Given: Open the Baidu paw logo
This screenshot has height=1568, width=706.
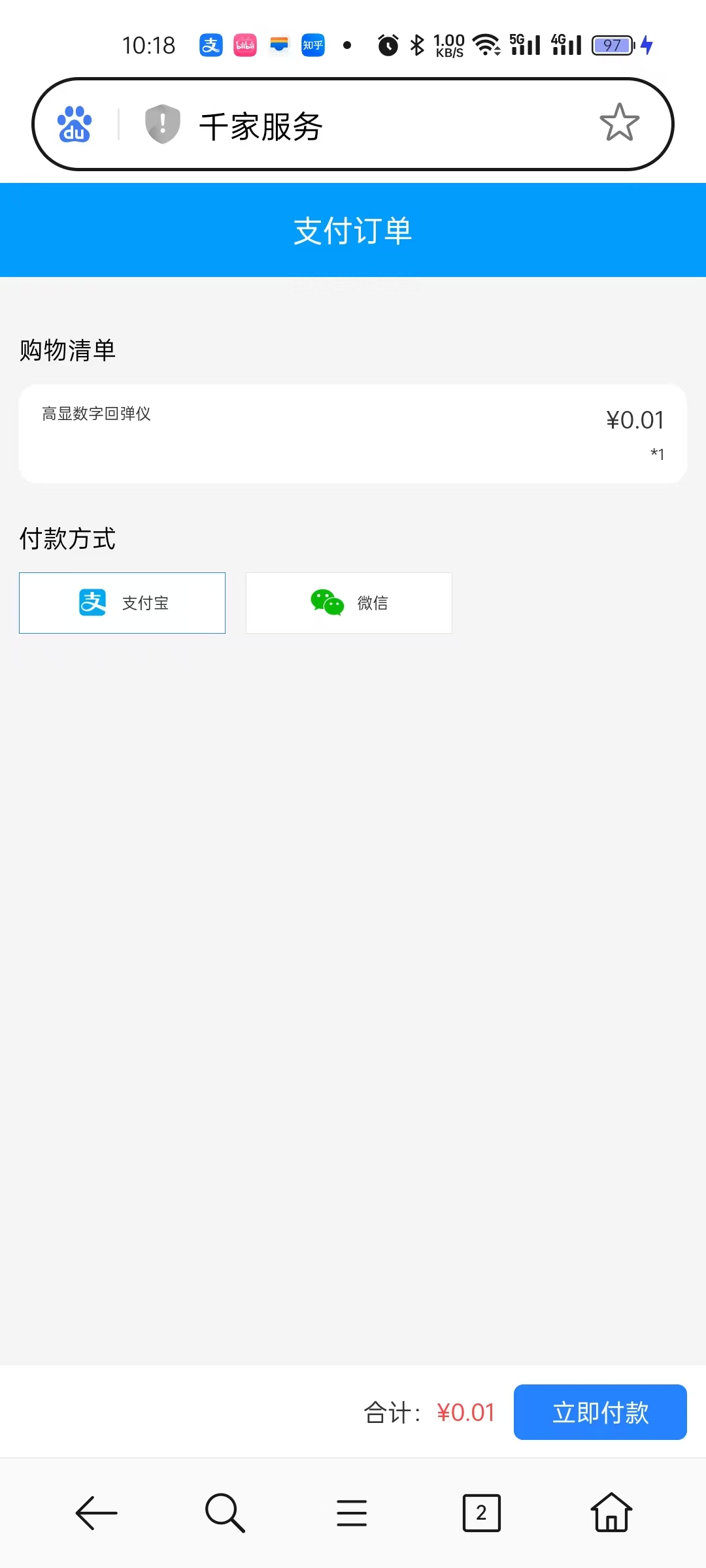Looking at the screenshot, I should [75, 124].
